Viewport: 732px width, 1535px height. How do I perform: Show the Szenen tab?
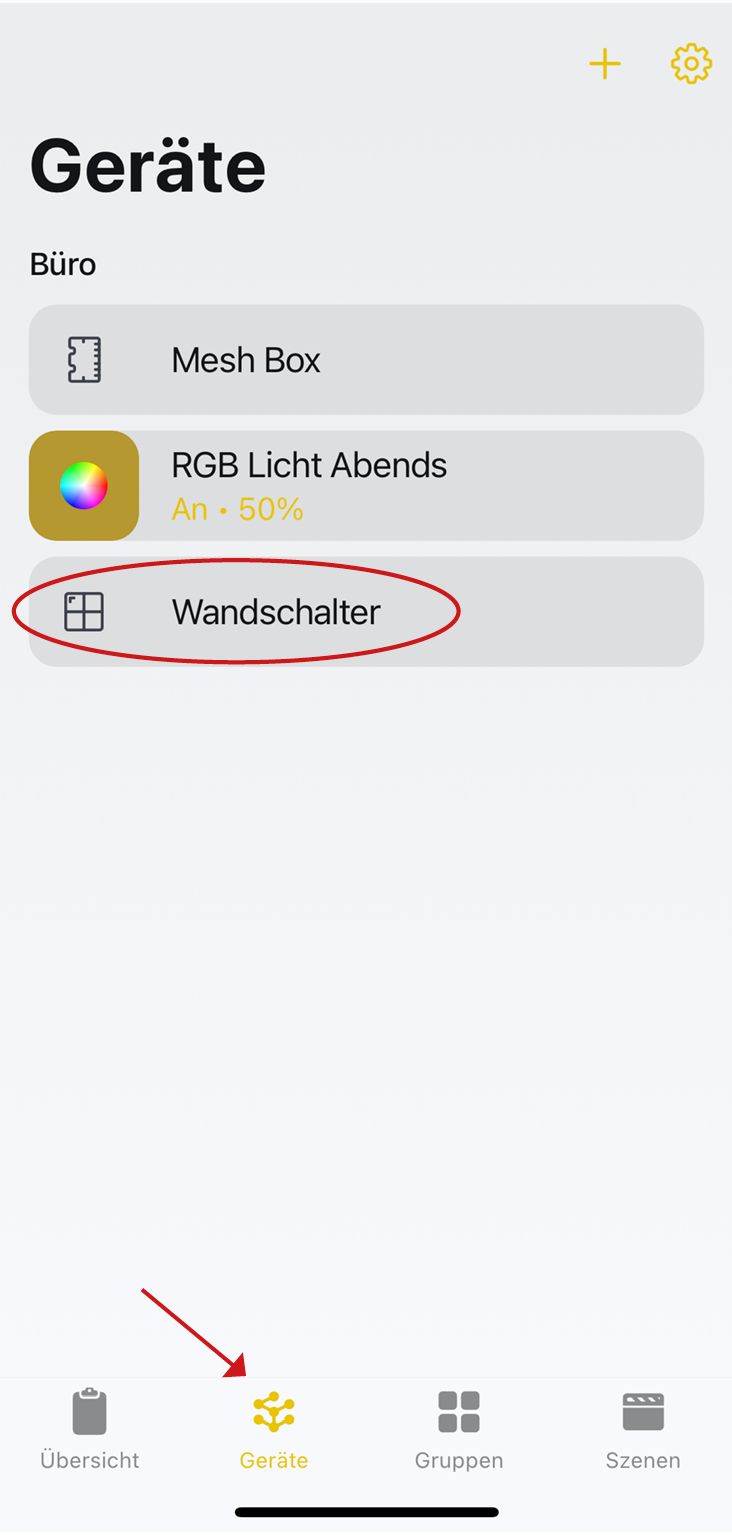click(x=643, y=1430)
